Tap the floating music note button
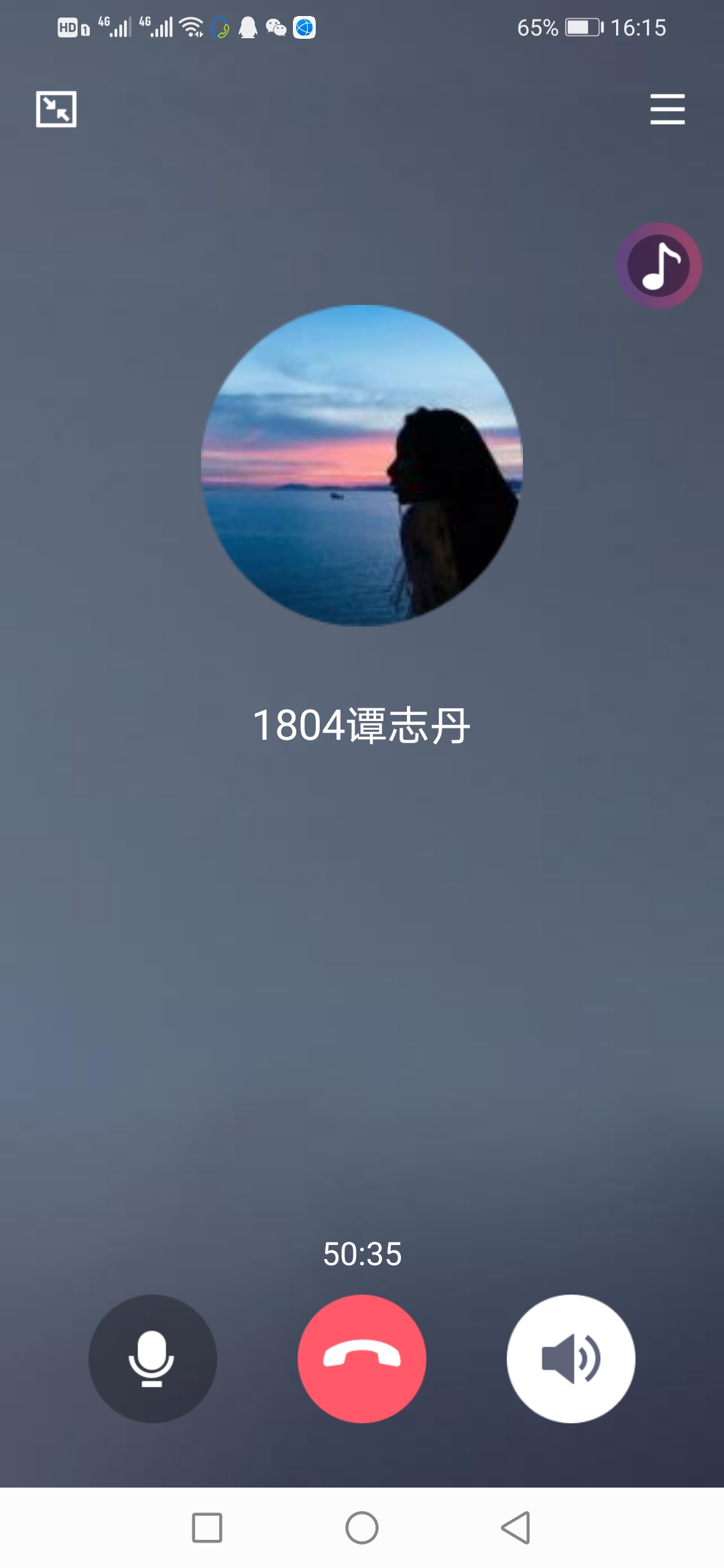The height and width of the screenshot is (1568, 724). (x=658, y=266)
